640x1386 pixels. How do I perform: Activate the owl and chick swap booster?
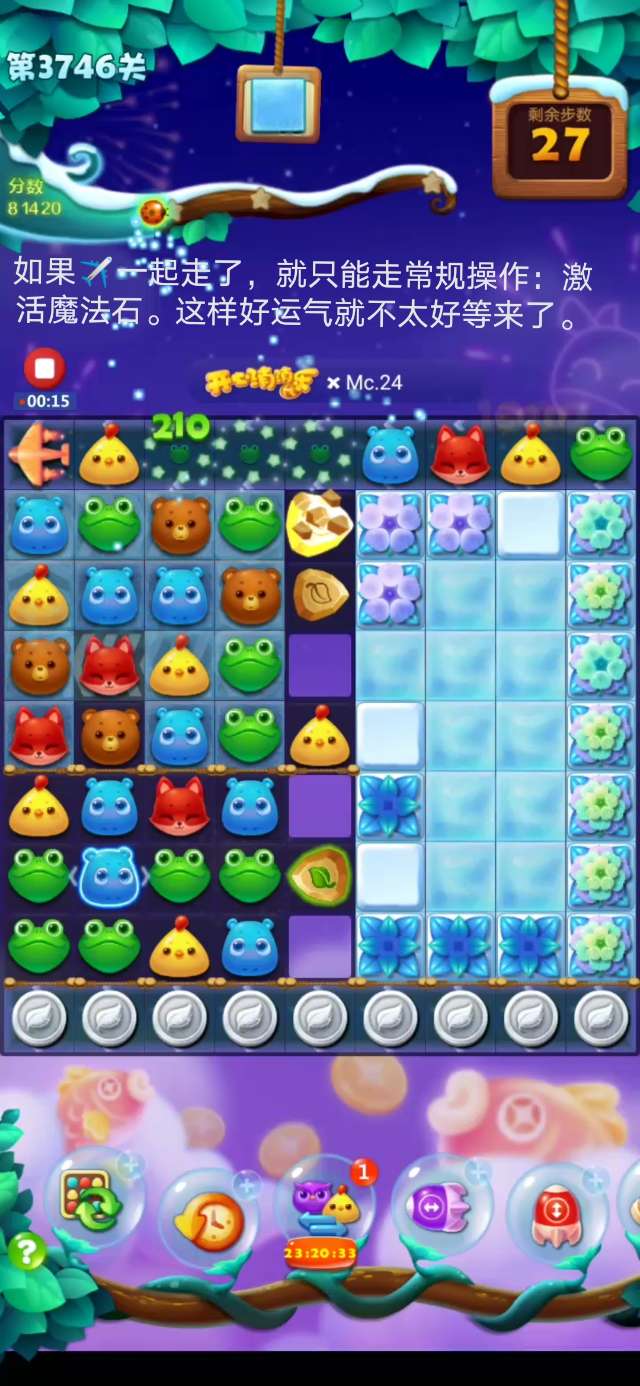[323, 1204]
